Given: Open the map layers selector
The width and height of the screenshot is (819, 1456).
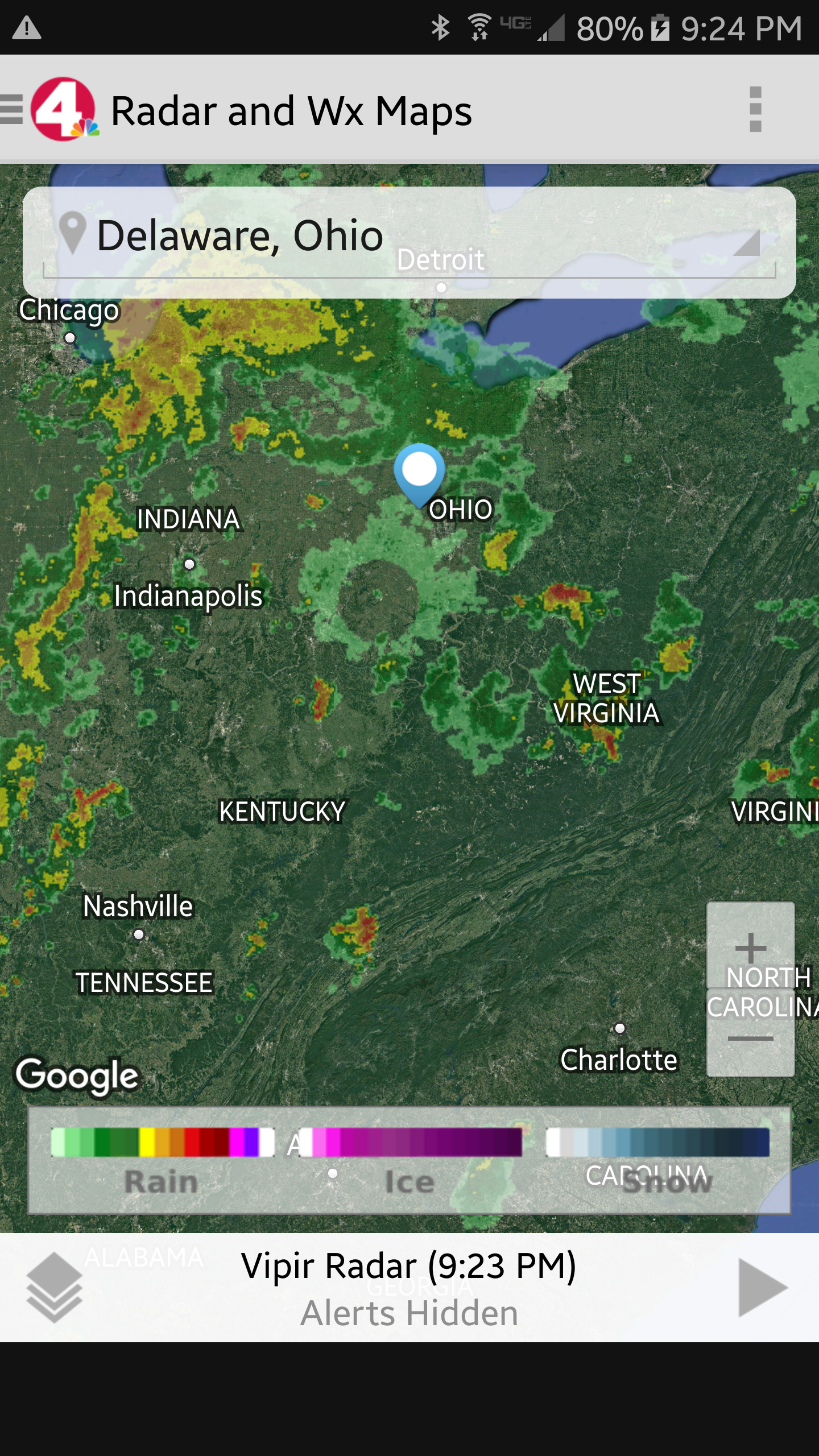Looking at the screenshot, I should (55, 1287).
